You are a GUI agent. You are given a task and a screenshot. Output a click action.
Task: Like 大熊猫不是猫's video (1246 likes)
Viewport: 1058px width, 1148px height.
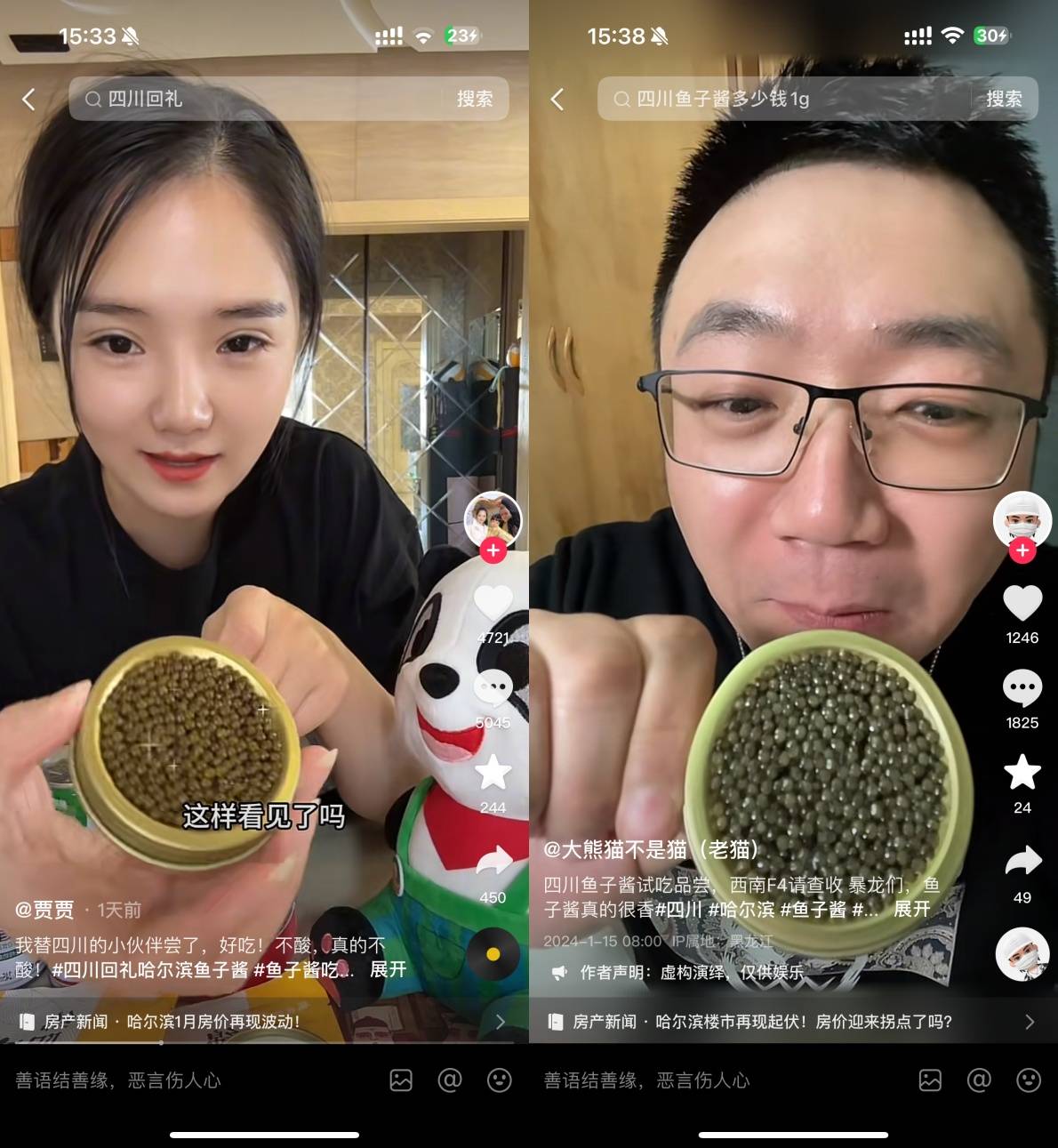[x=1022, y=604]
